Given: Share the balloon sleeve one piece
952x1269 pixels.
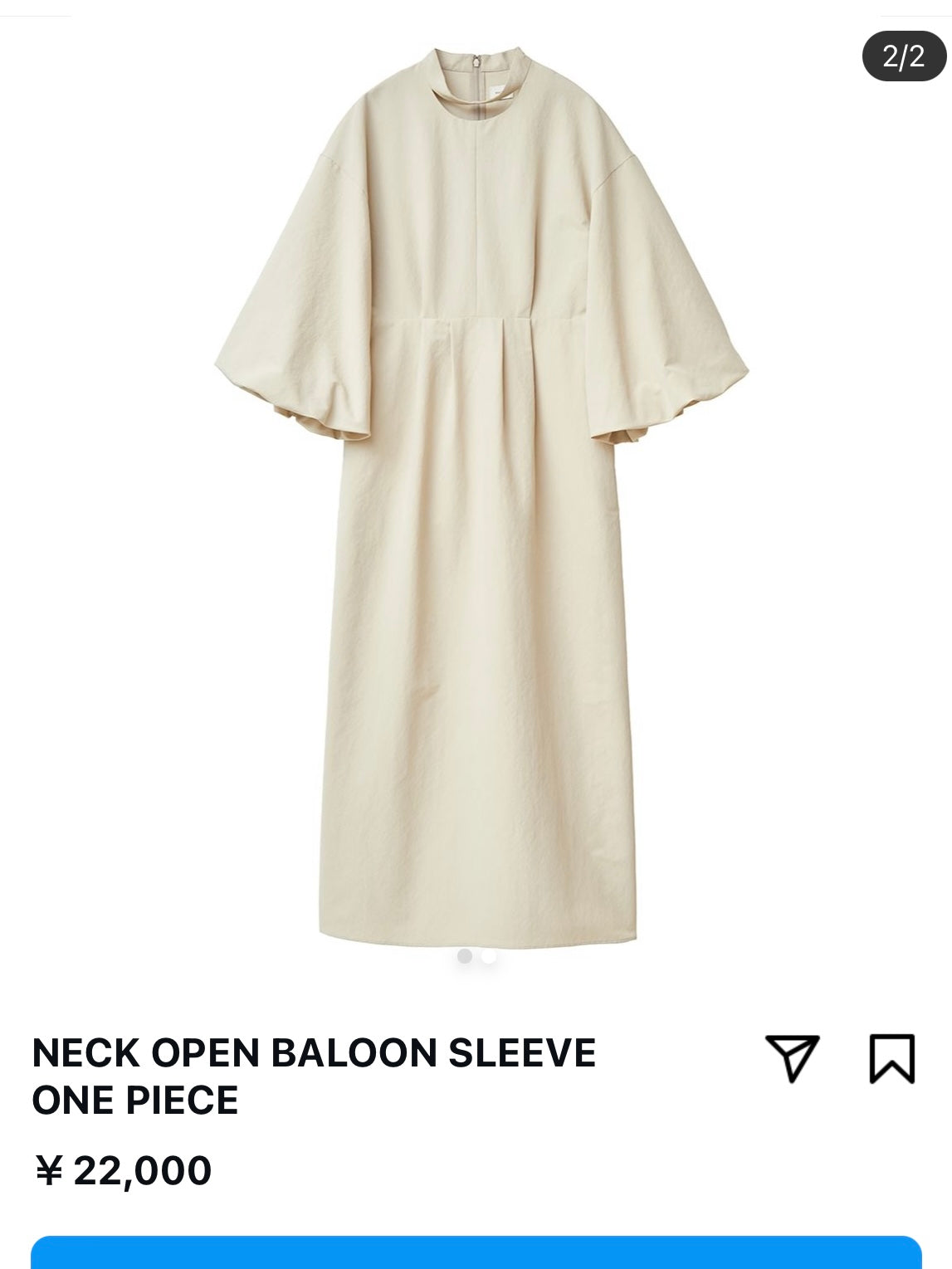Looking at the screenshot, I should tap(792, 1058).
